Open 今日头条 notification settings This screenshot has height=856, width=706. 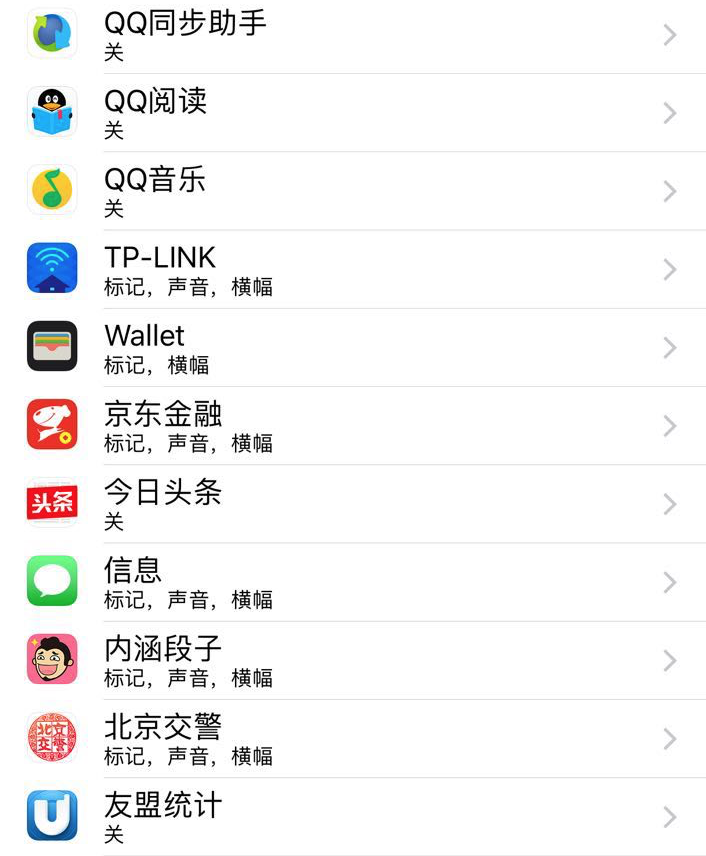[353, 504]
